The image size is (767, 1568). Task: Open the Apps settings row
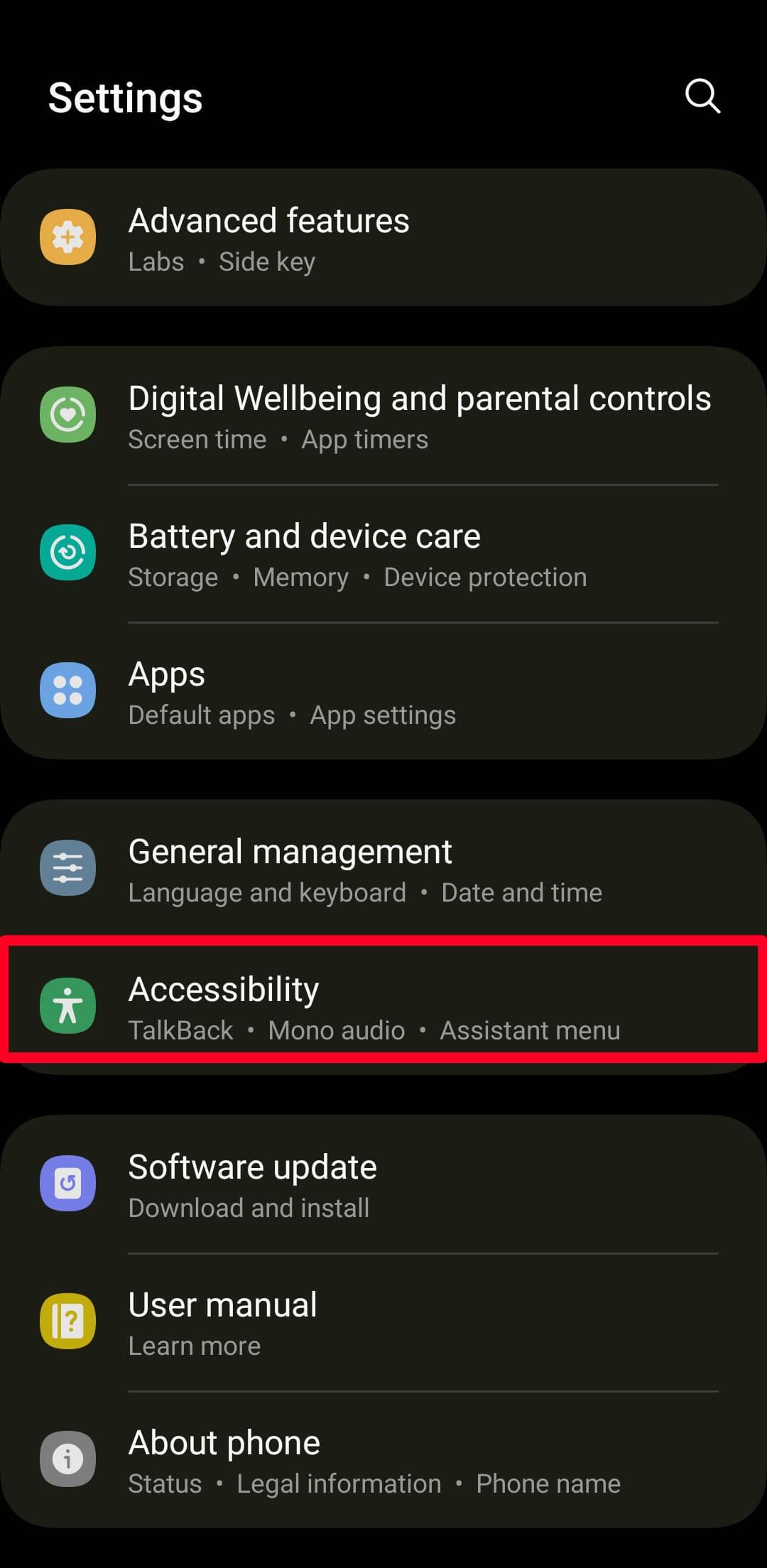click(x=383, y=691)
